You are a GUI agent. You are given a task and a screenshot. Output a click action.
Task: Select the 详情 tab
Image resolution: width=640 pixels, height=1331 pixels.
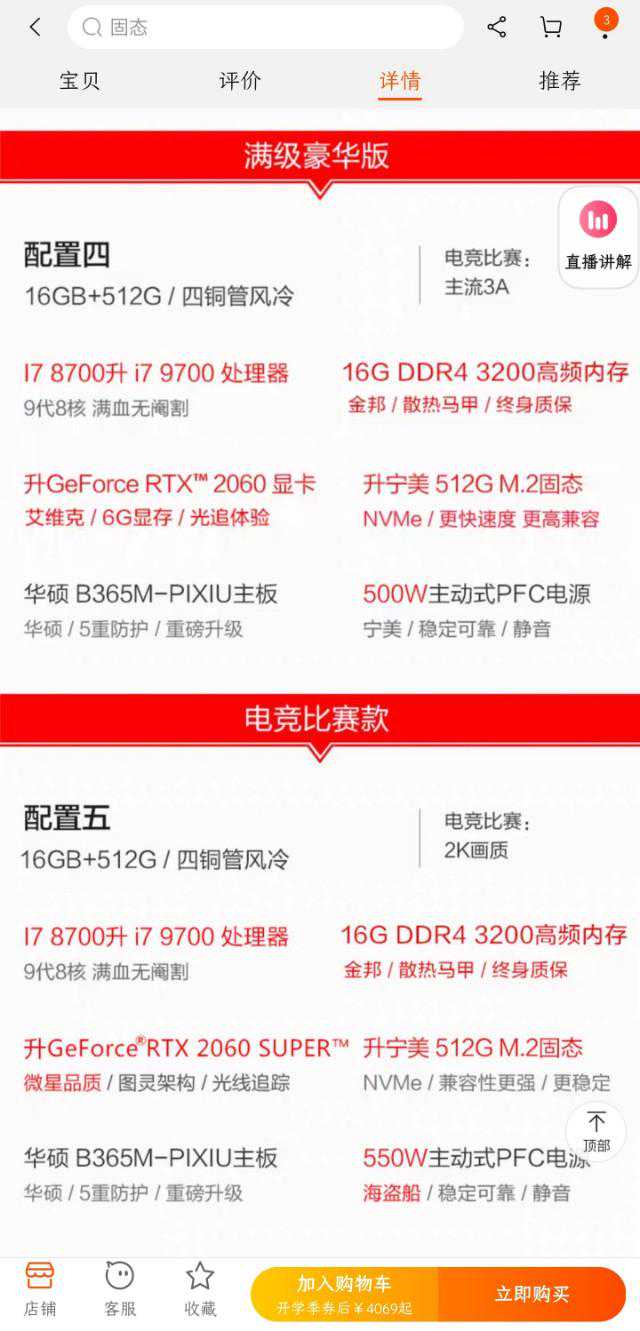[400, 81]
